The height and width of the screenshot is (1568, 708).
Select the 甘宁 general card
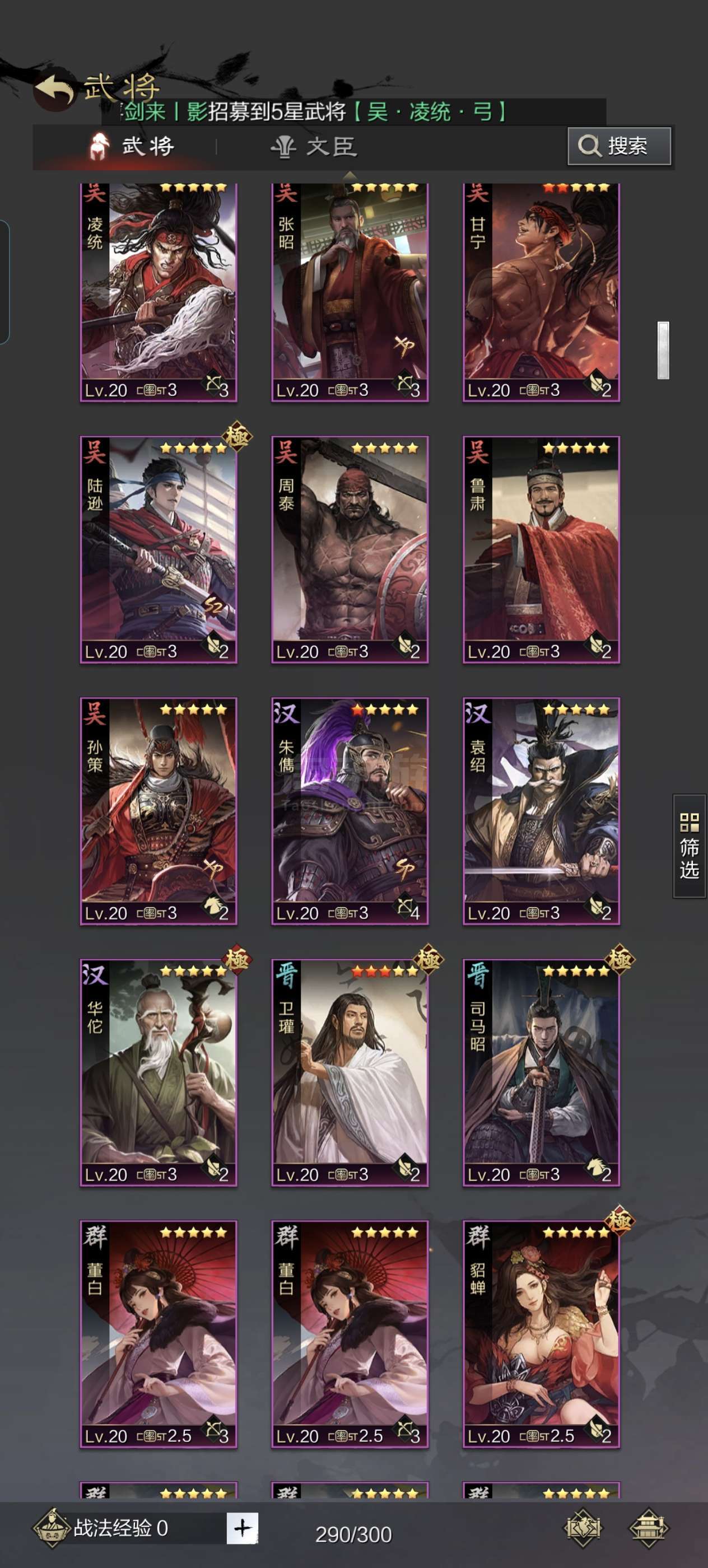541,292
